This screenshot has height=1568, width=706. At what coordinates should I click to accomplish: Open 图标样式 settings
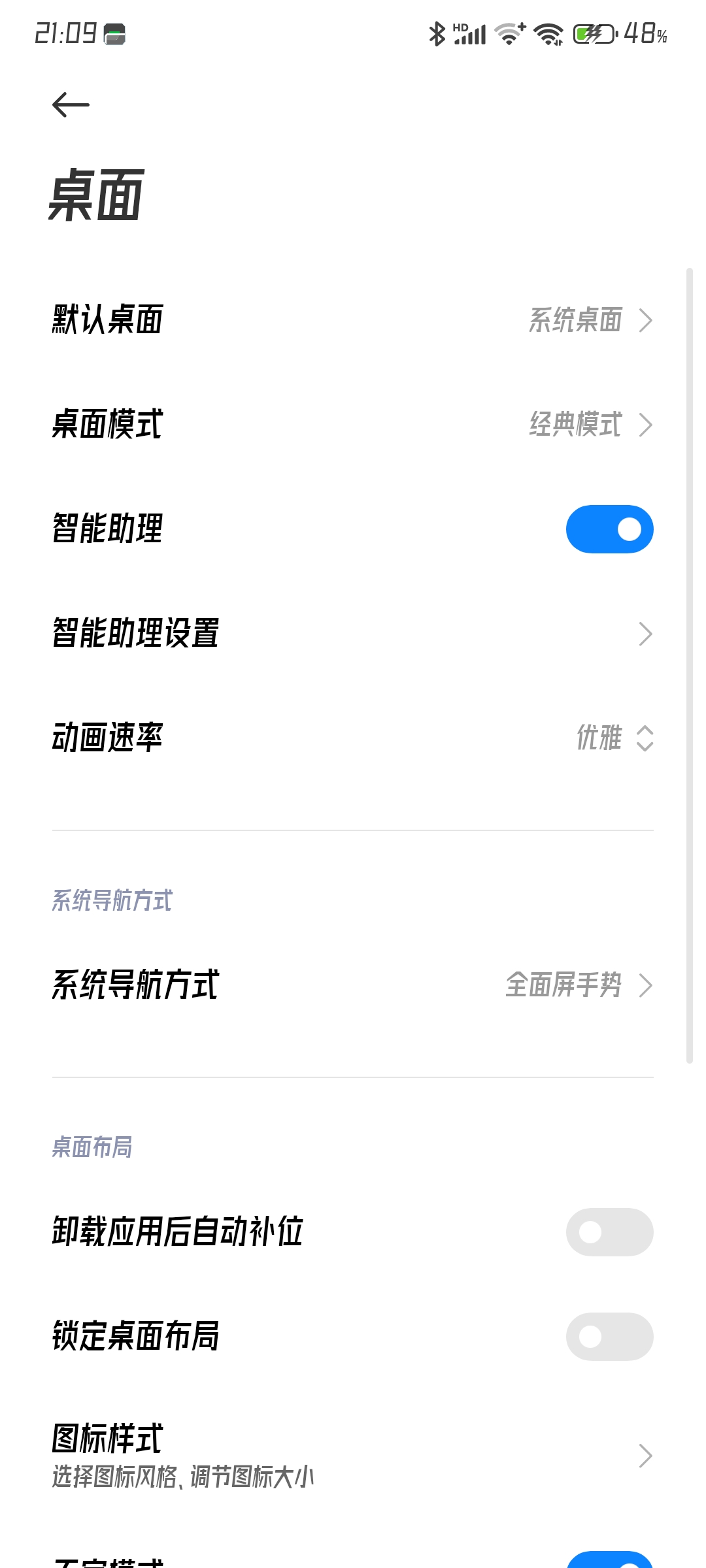coord(353,1456)
